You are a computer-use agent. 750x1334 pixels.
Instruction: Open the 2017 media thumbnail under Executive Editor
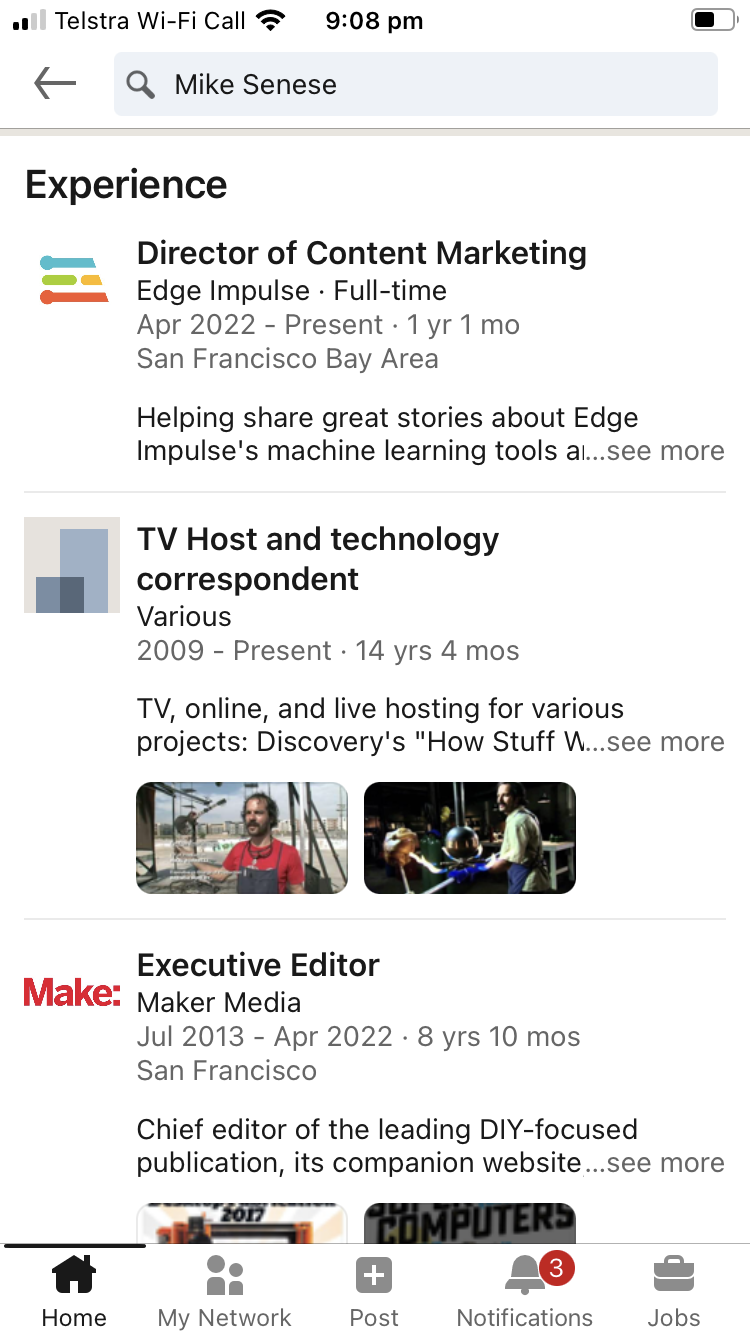(x=242, y=1222)
